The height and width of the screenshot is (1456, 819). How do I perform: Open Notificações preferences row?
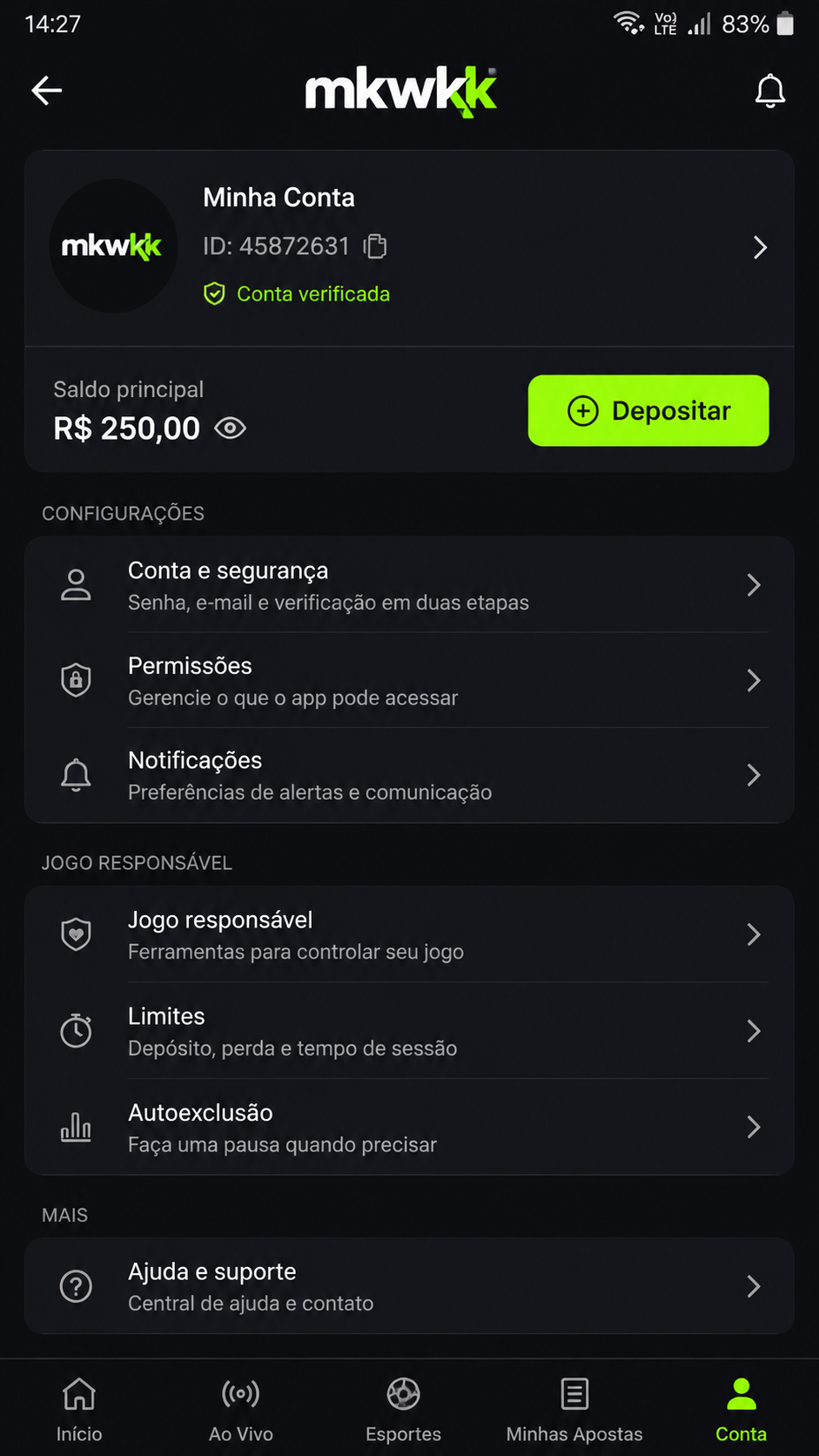[x=409, y=775]
